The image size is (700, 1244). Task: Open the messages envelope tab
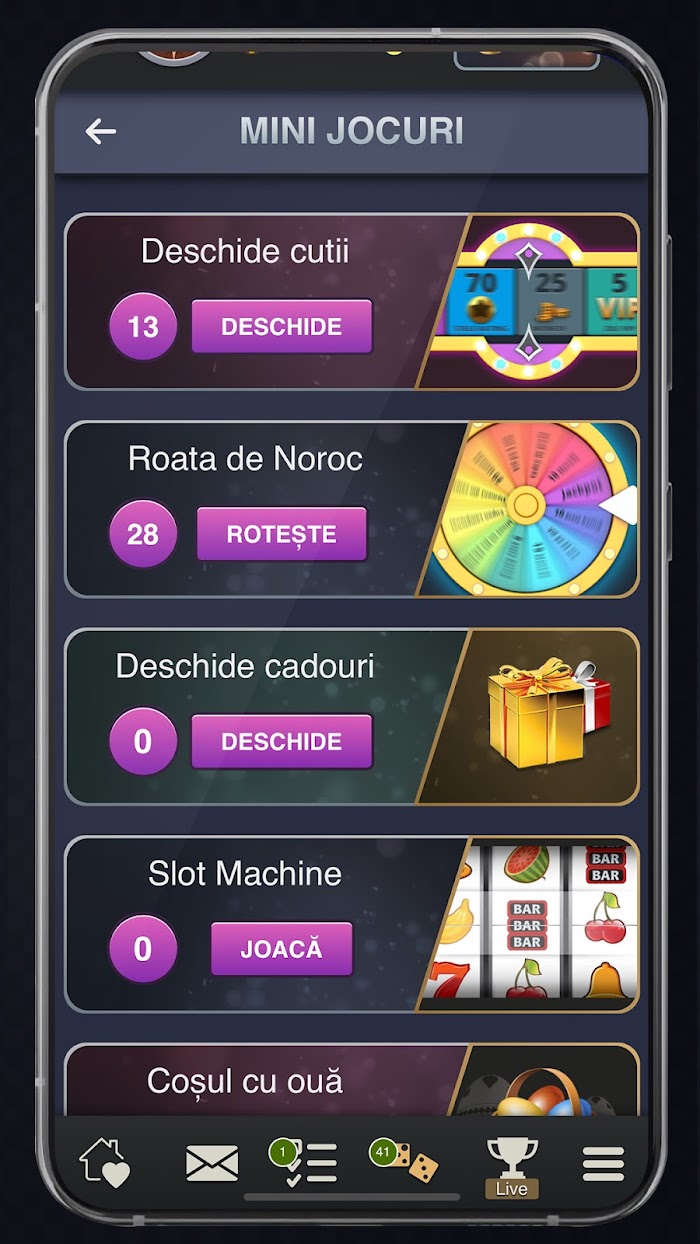[212, 1163]
